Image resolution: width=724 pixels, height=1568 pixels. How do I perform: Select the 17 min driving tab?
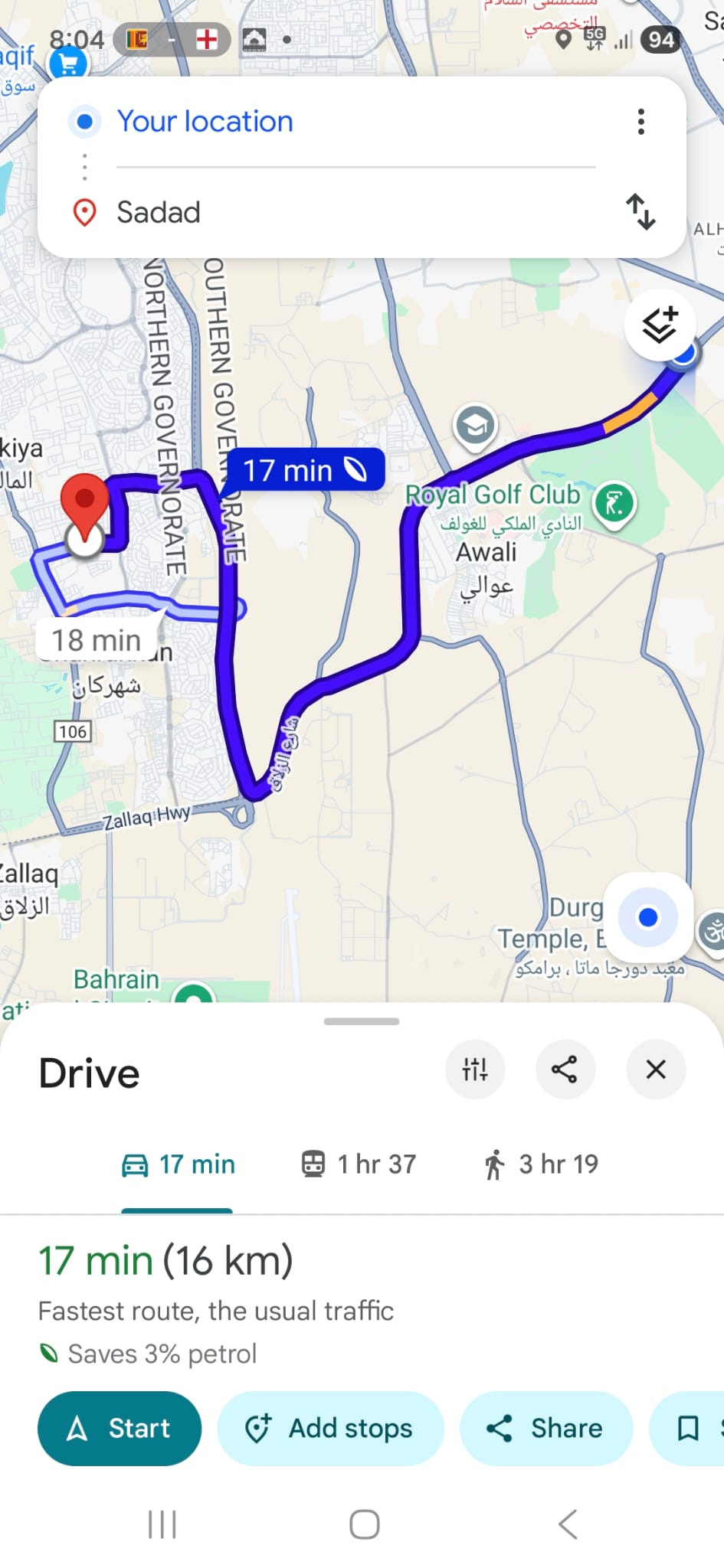[178, 1165]
